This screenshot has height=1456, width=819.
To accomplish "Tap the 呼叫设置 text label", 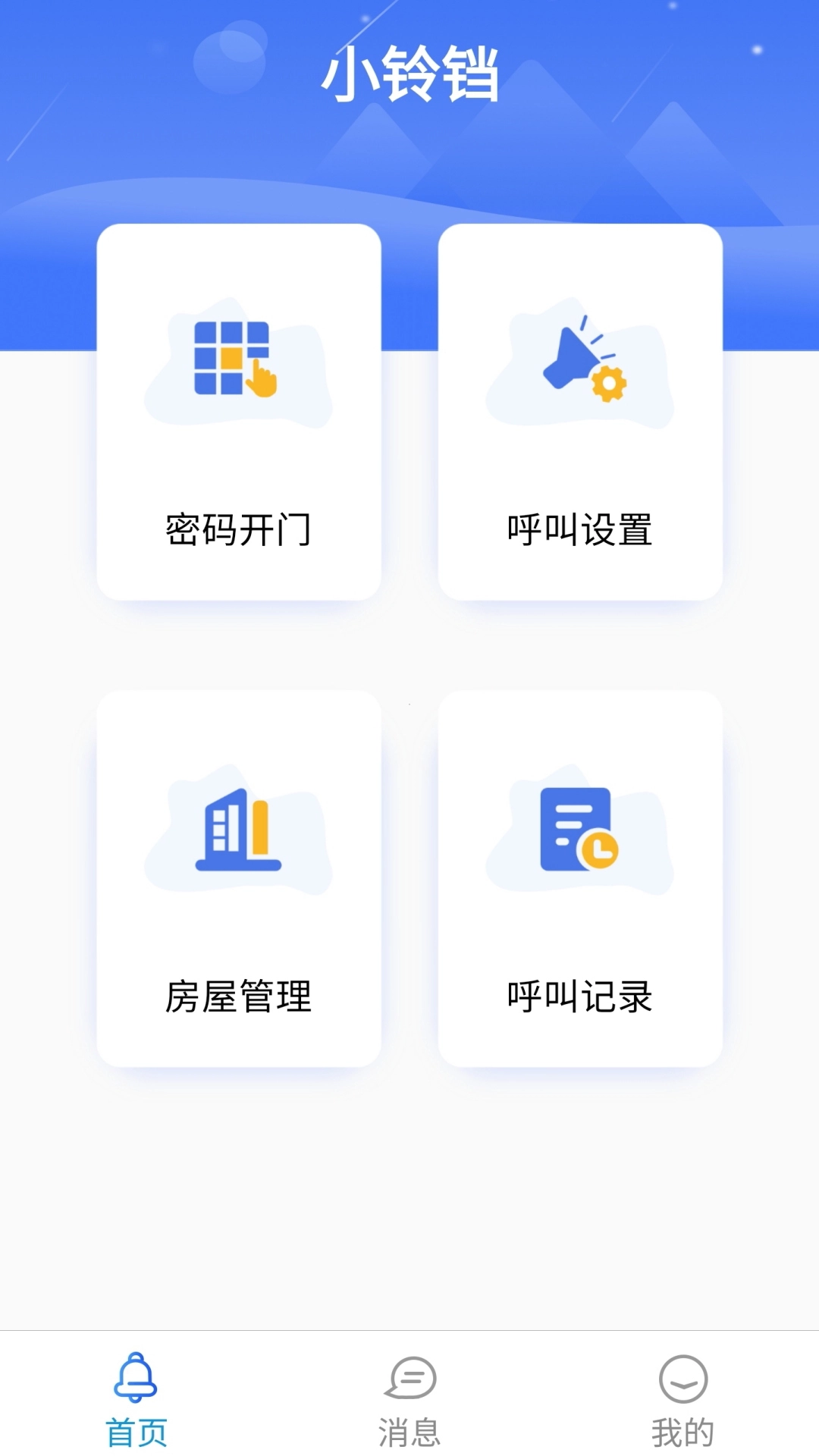I will pyautogui.click(x=582, y=529).
